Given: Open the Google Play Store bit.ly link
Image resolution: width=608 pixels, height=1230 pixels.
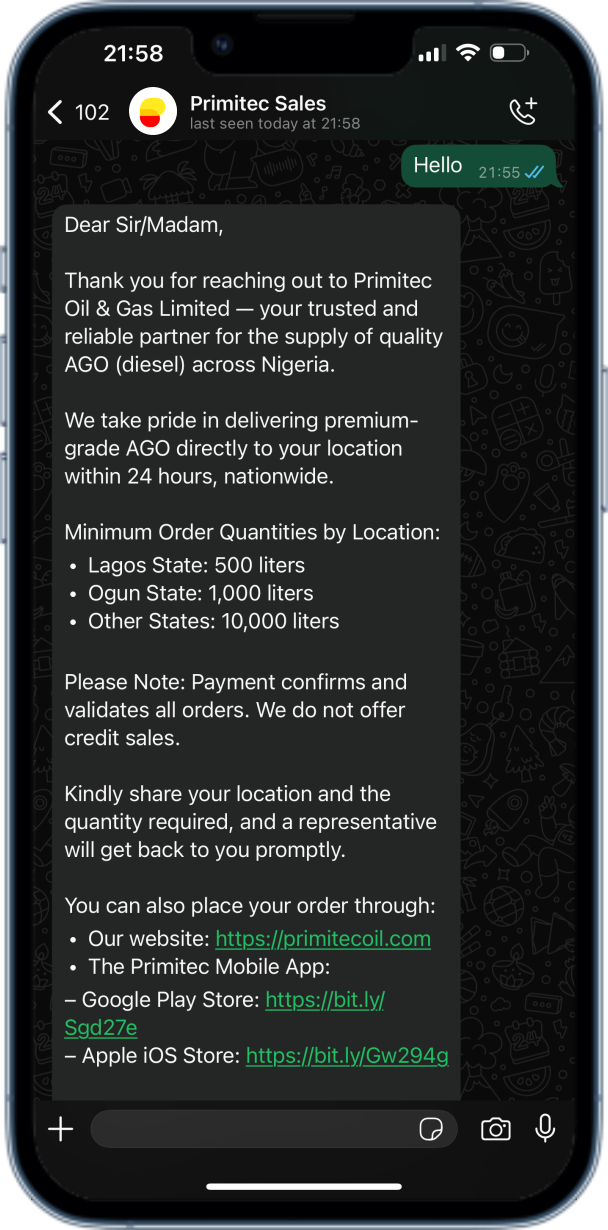Looking at the screenshot, I should tap(325, 999).
